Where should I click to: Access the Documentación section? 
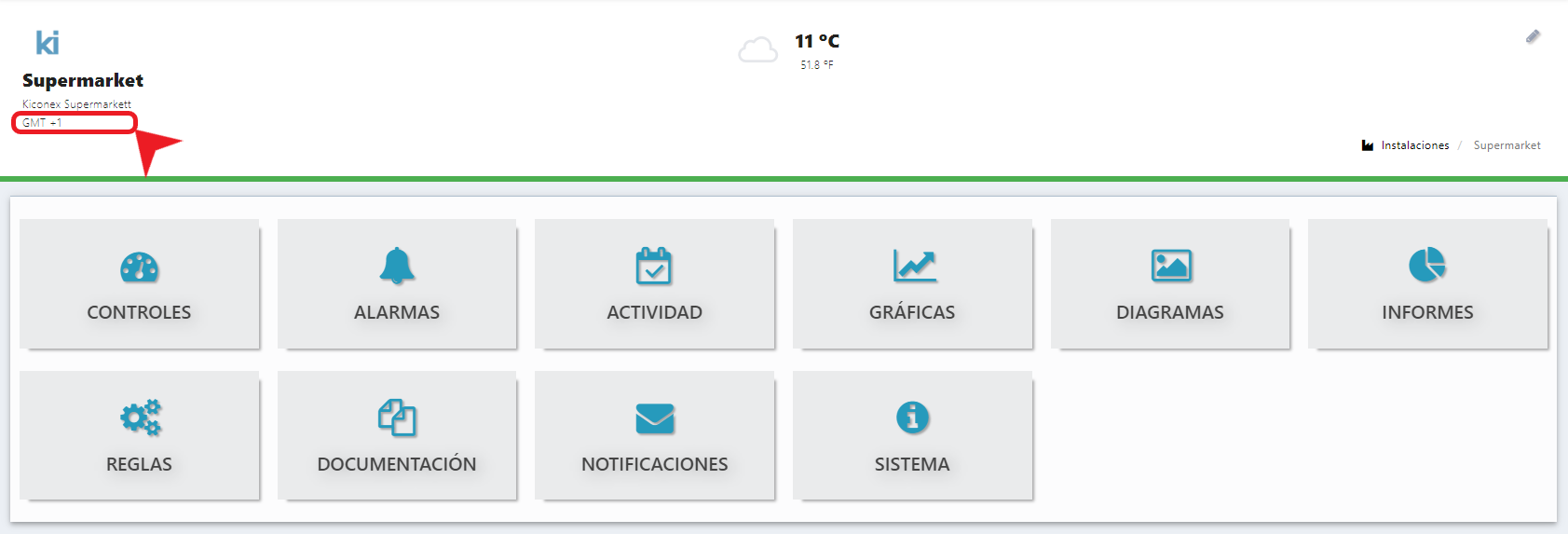(397, 436)
